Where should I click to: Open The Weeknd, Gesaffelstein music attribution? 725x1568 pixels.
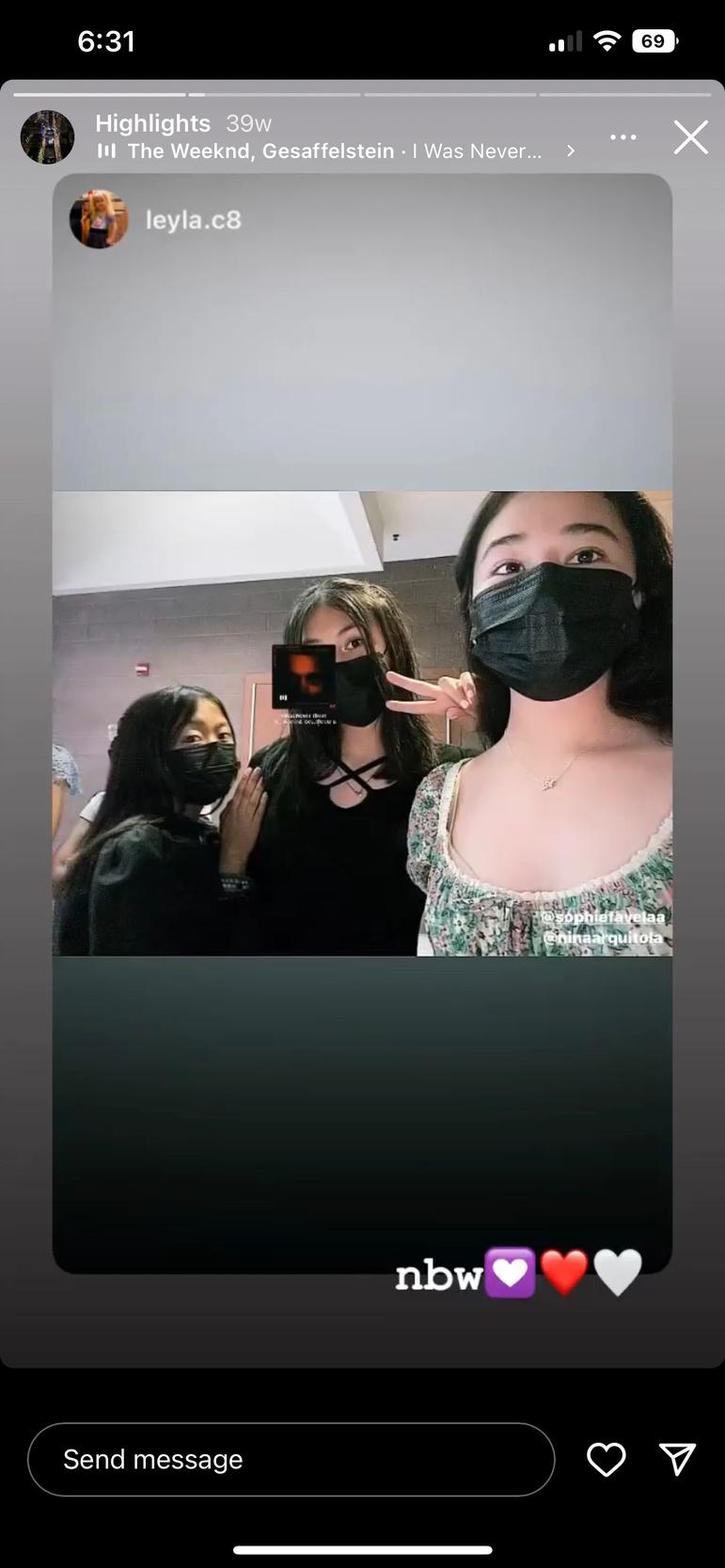click(x=334, y=151)
